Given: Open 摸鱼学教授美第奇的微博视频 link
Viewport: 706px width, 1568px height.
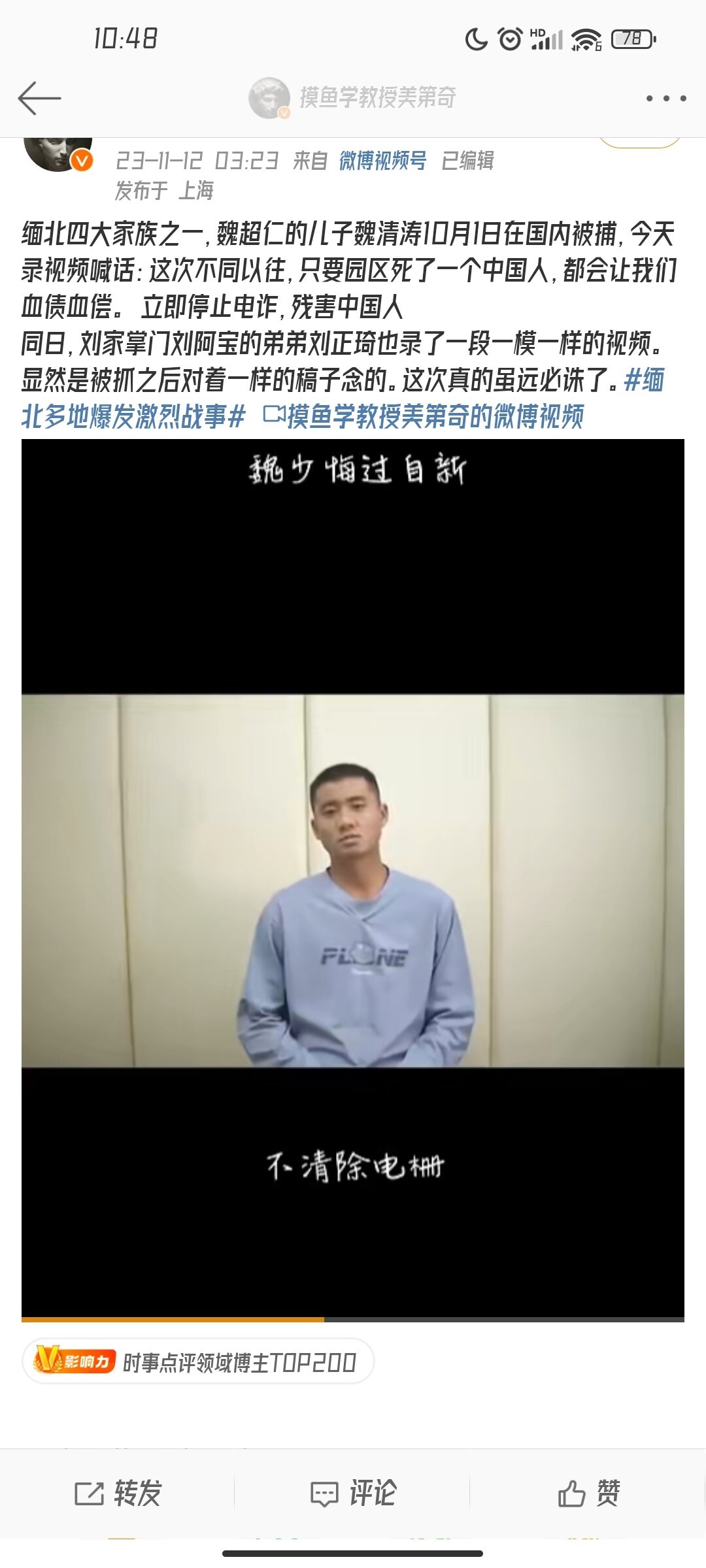Looking at the screenshot, I should (x=425, y=416).
